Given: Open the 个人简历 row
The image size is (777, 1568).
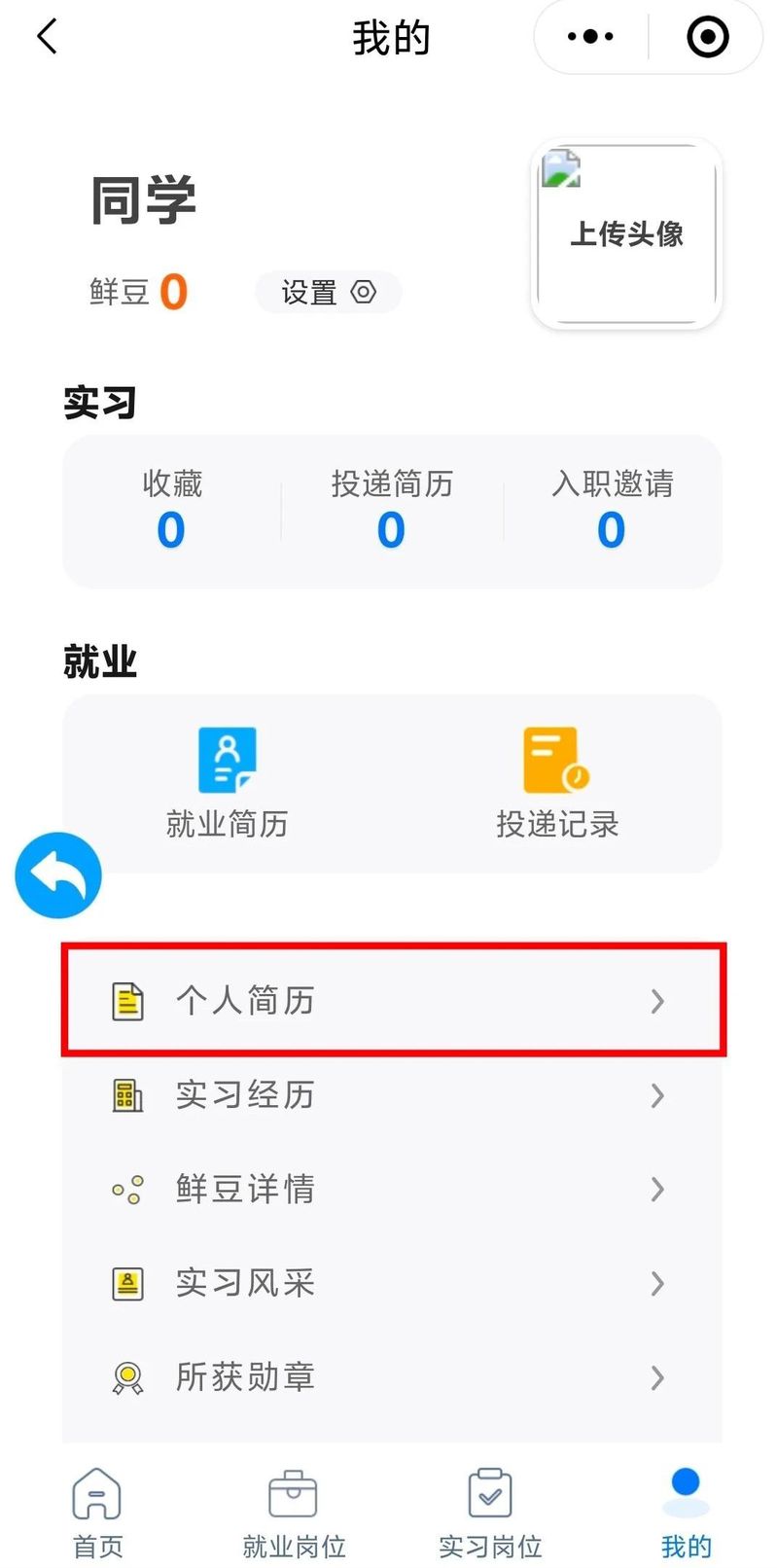Looking at the screenshot, I should (392, 1000).
